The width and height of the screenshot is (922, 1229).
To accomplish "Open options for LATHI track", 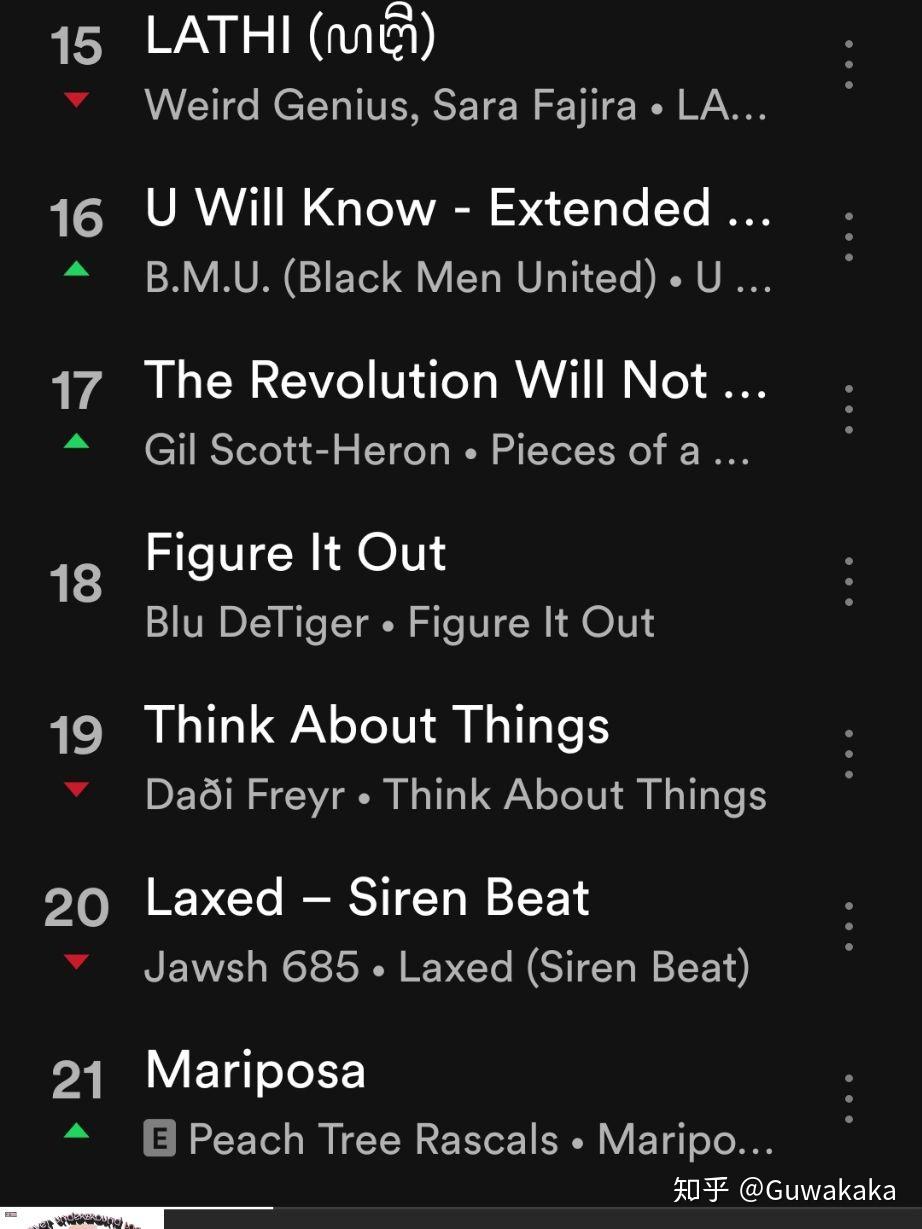I will (x=848, y=64).
